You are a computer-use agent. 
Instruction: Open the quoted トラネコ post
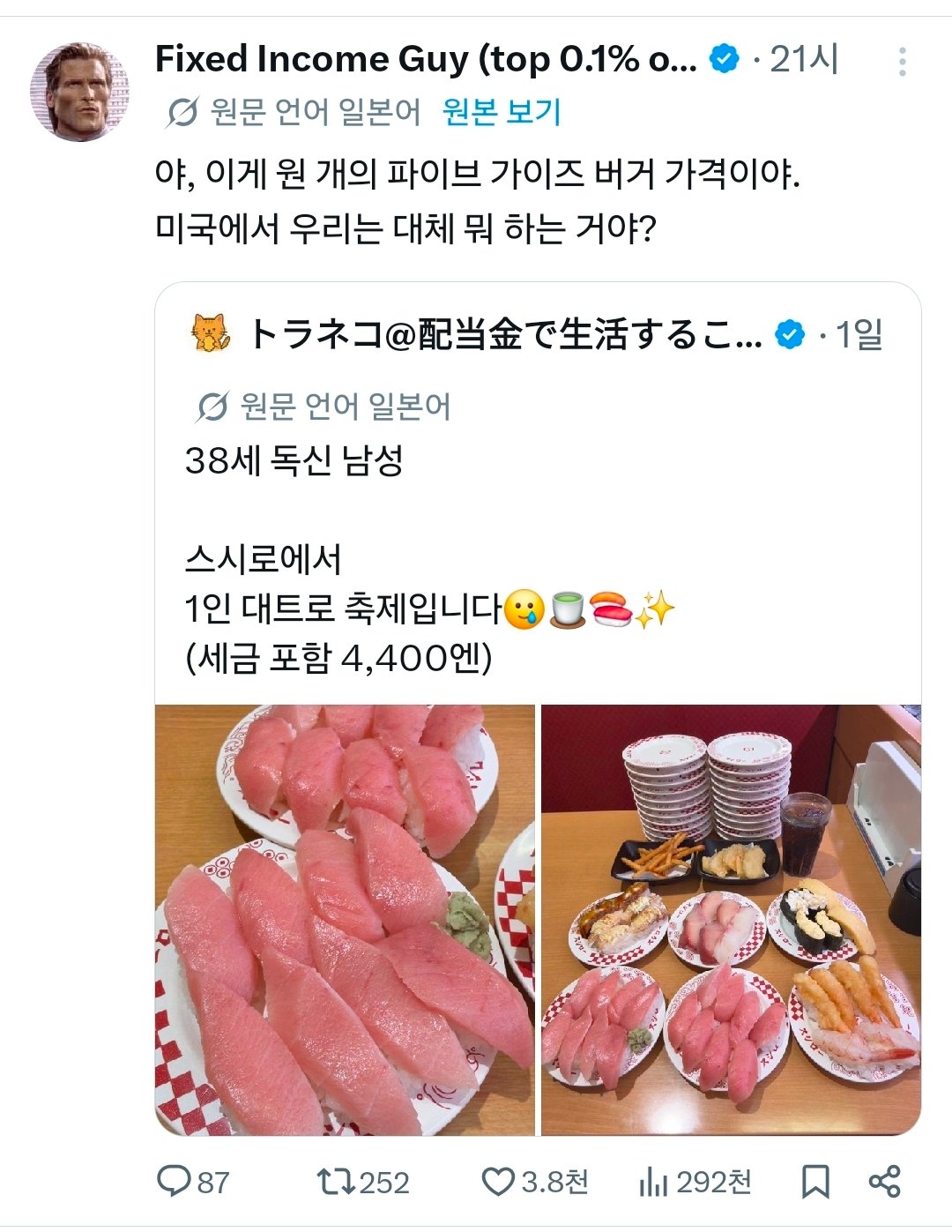pos(538,494)
